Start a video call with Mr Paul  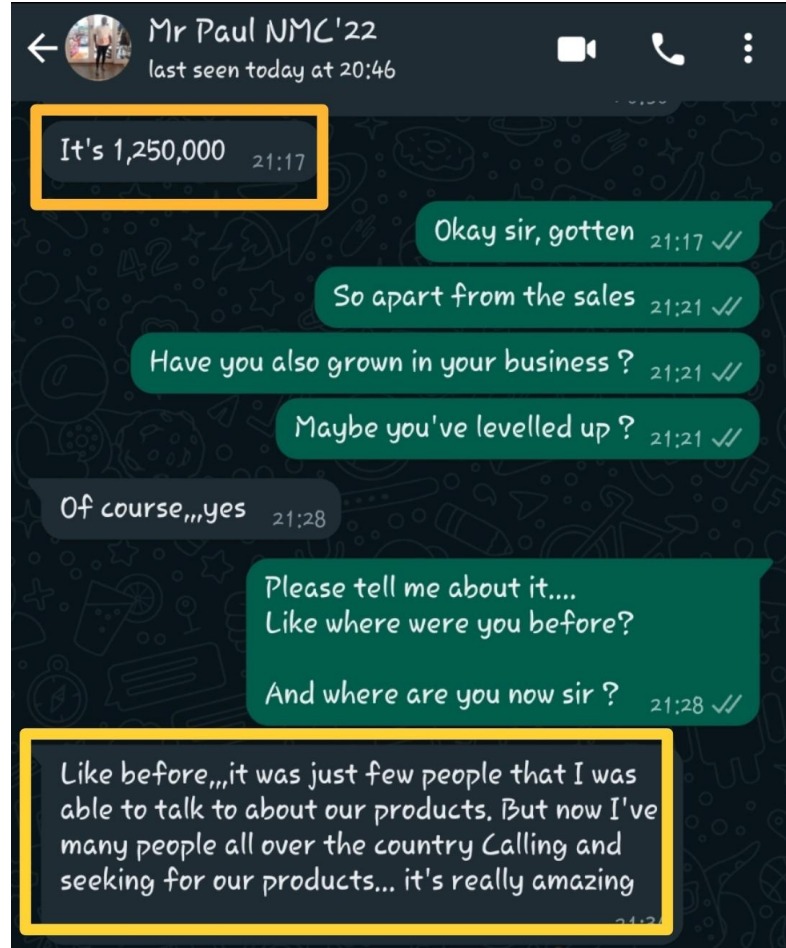click(577, 49)
